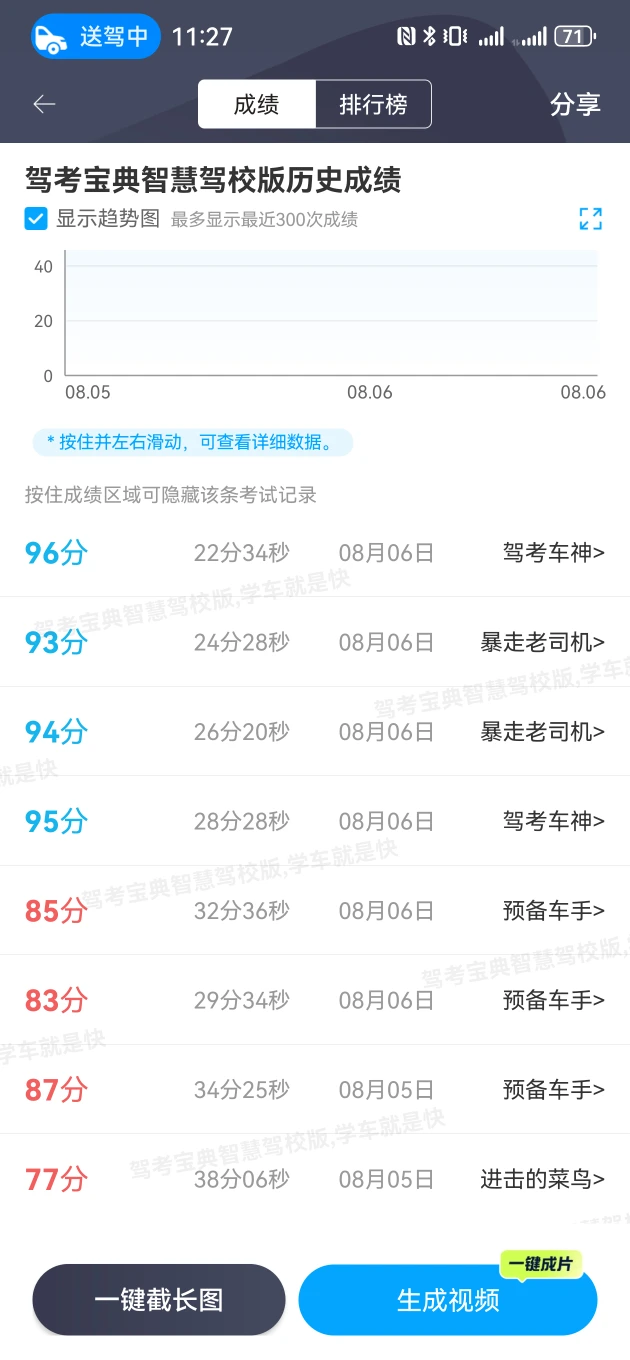
Task: Select the 成绩 tab
Action: coord(257,104)
